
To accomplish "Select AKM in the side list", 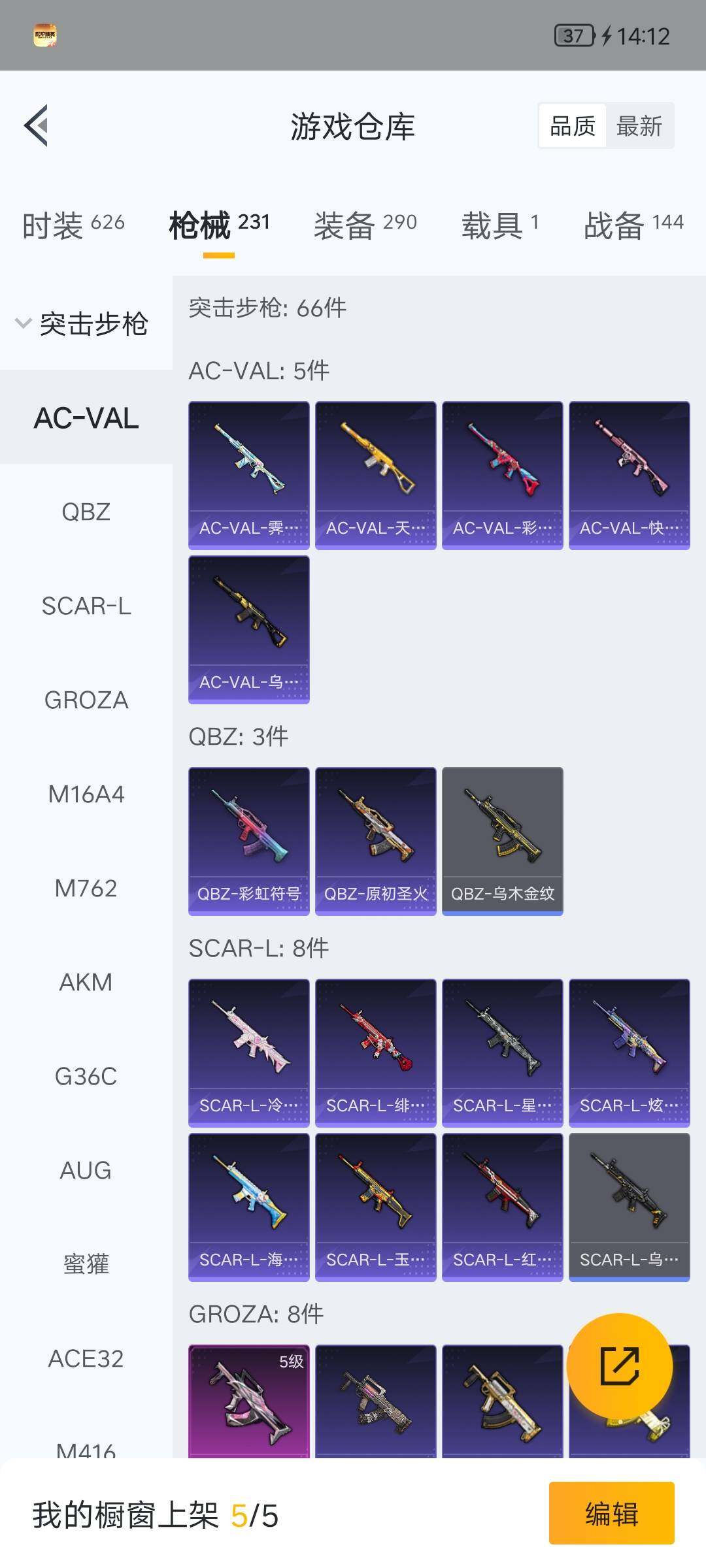I will [86, 982].
